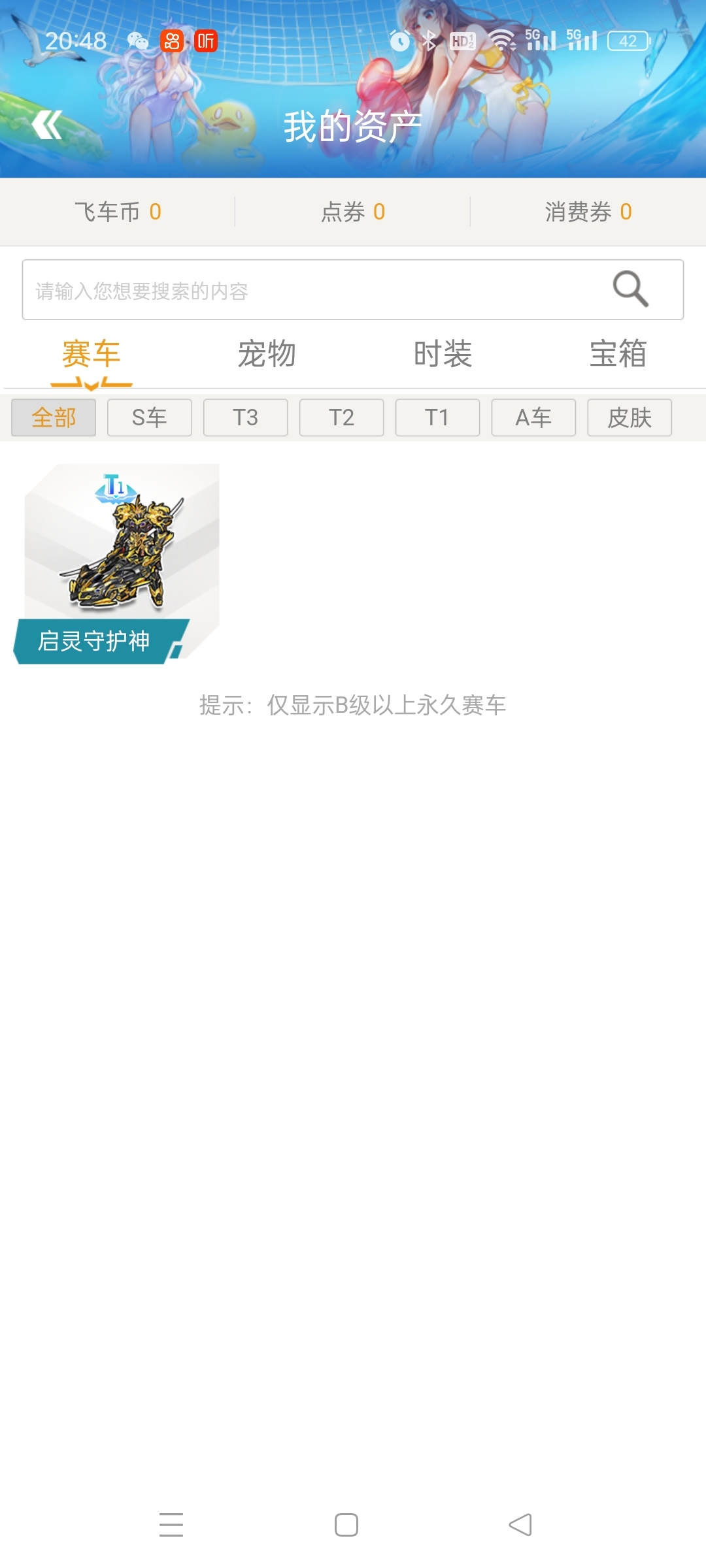The height and width of the screenshot is (1568, 706).
Task: Filter cars by T2
Action: [x=342, y=417]
